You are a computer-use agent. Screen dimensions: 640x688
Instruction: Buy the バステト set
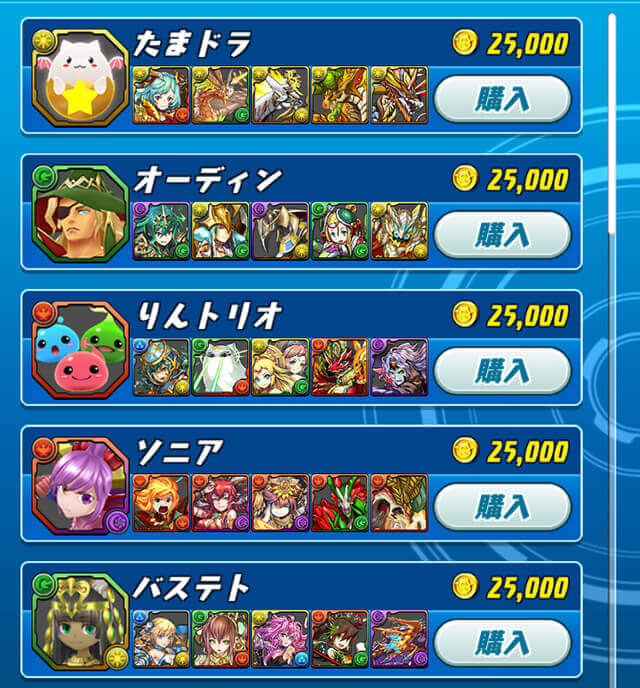coord(502,642)
